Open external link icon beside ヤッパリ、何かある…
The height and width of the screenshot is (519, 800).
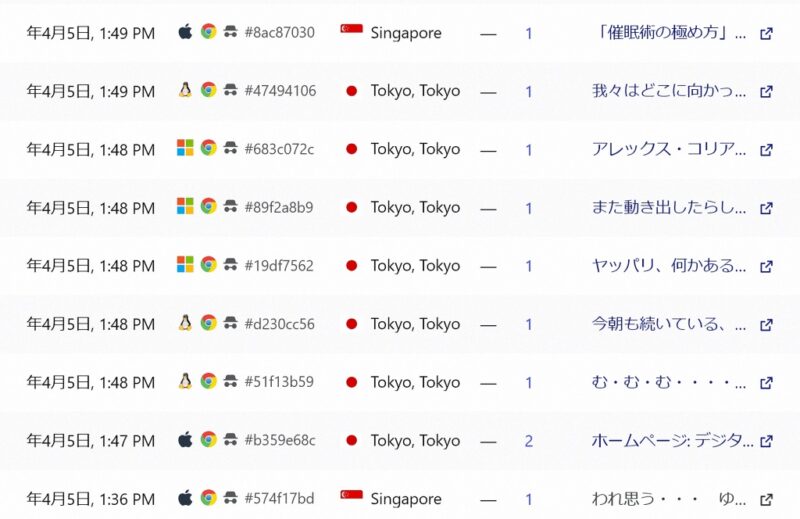click(x=766, y=267)
